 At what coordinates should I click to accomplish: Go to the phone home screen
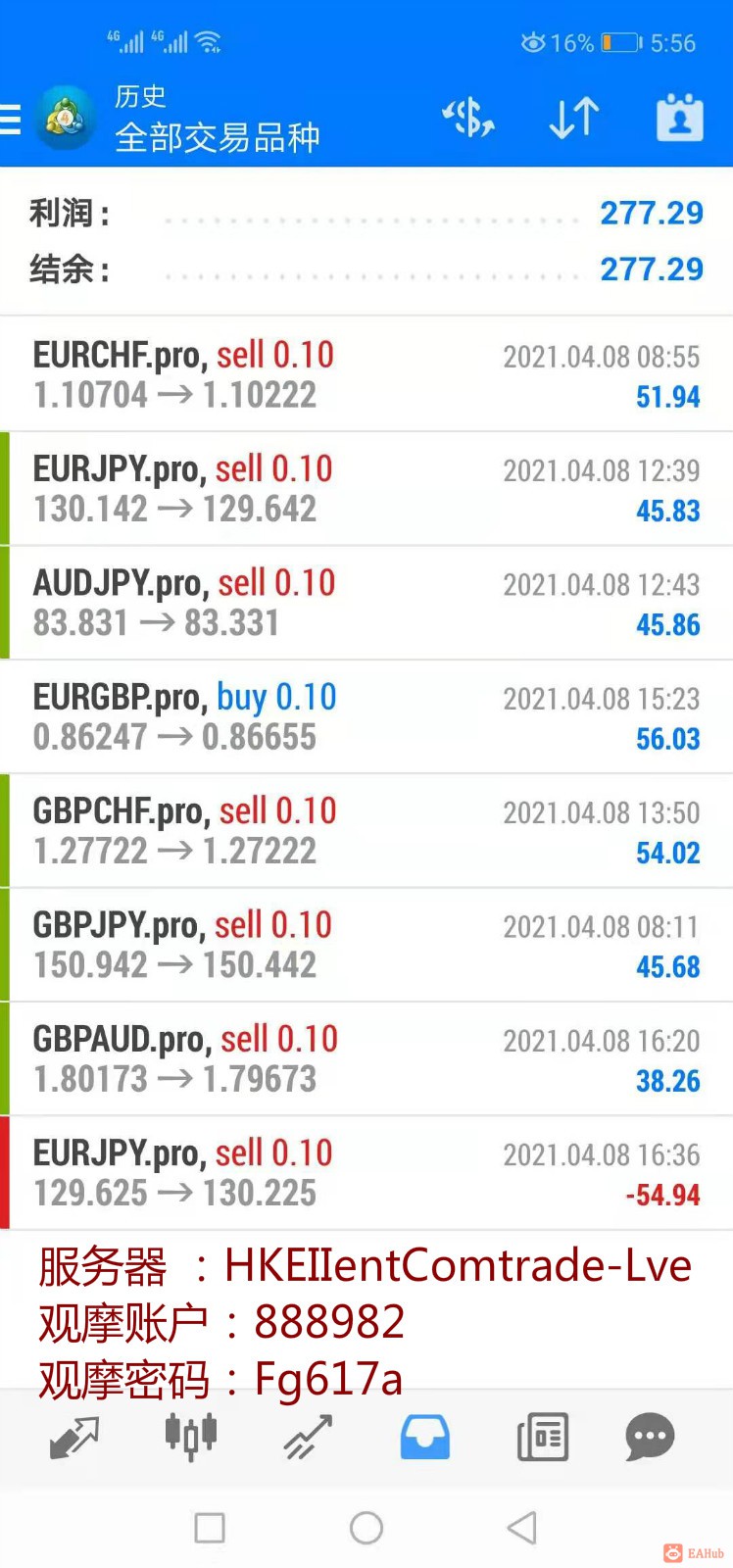(366, 1527)
